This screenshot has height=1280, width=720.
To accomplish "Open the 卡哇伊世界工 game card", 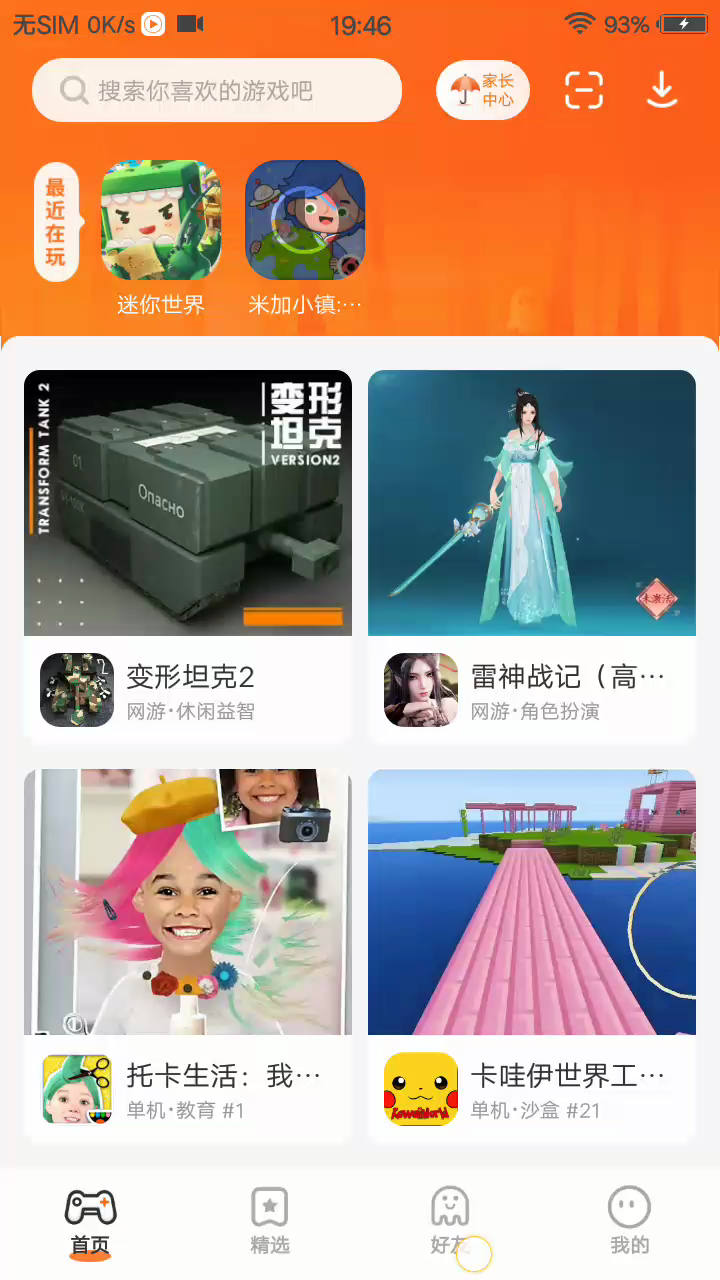I will click(532, 956).
